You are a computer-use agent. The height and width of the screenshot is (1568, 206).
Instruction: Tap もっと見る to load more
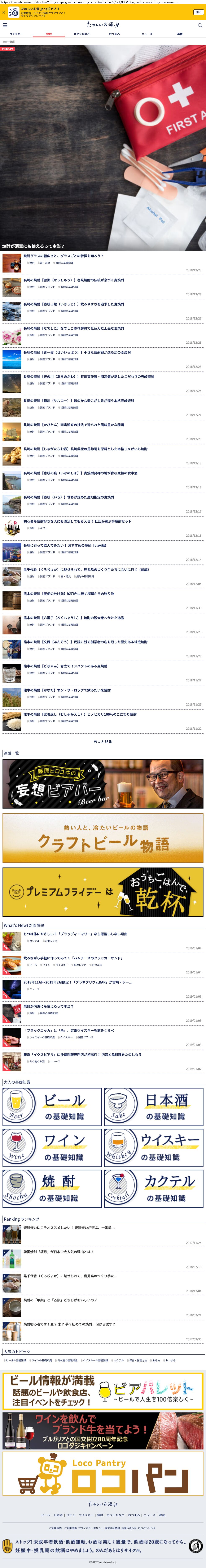pos(103,741)
